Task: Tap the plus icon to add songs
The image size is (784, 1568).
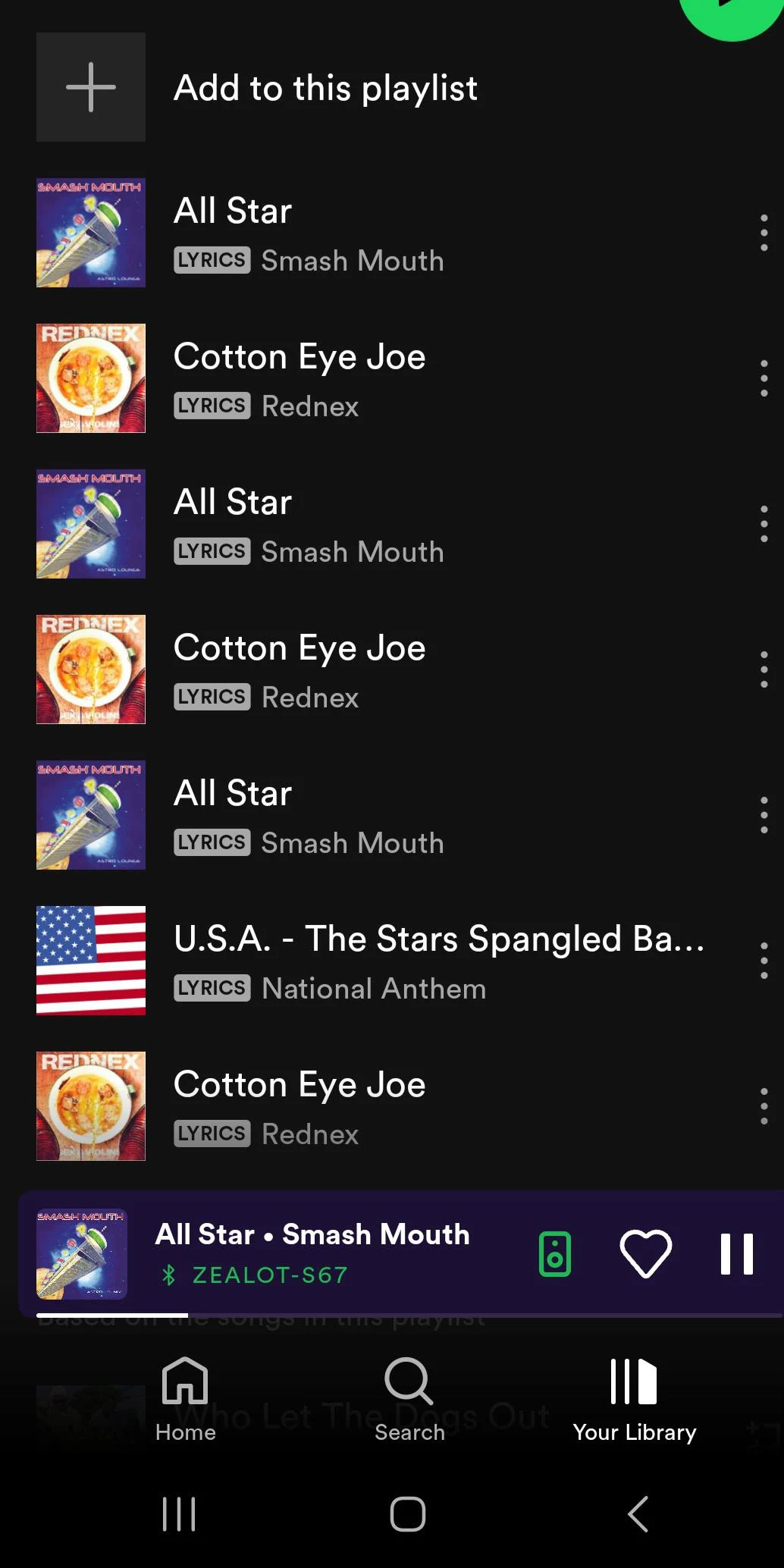Action: tap(89, 87)
